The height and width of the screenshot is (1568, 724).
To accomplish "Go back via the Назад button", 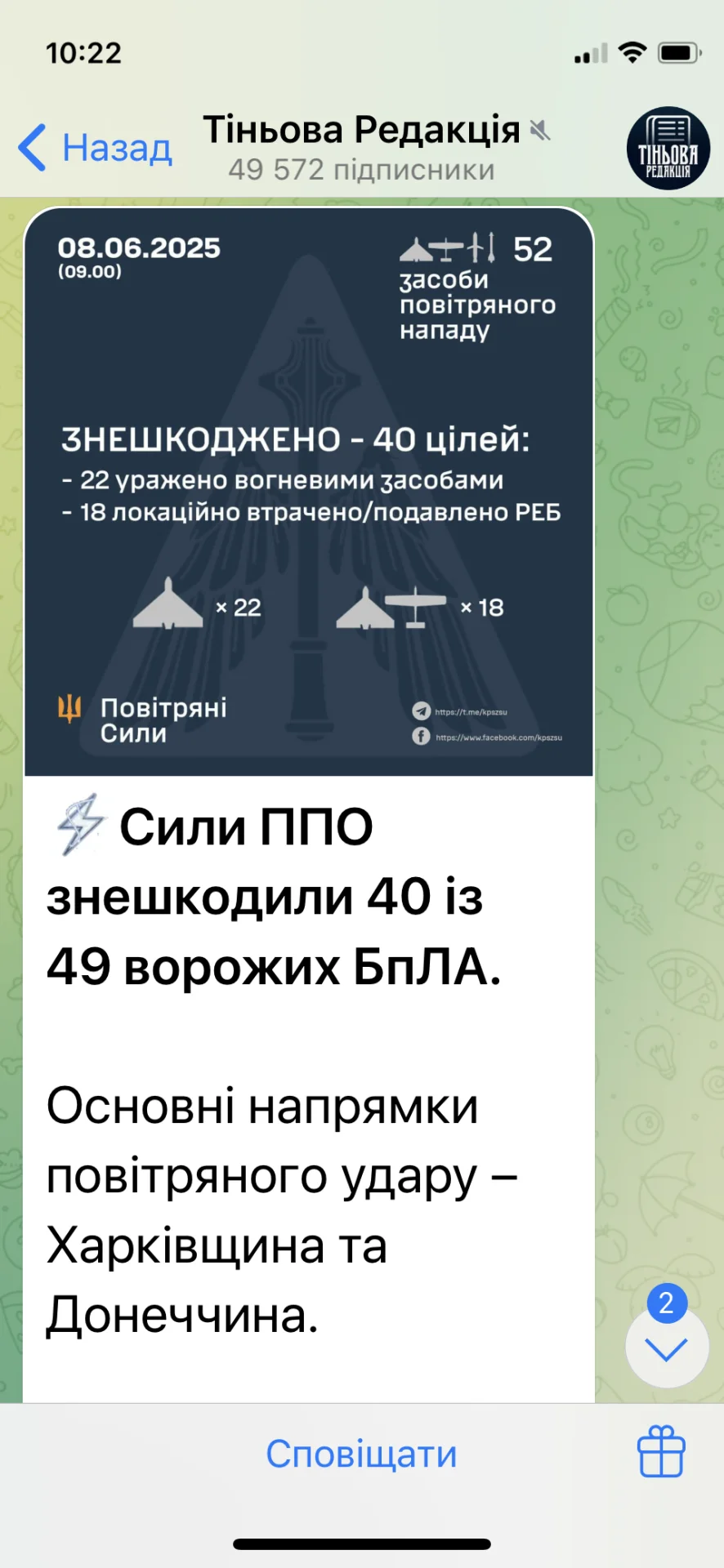I will pyautogui.click(x=95, y=148).
